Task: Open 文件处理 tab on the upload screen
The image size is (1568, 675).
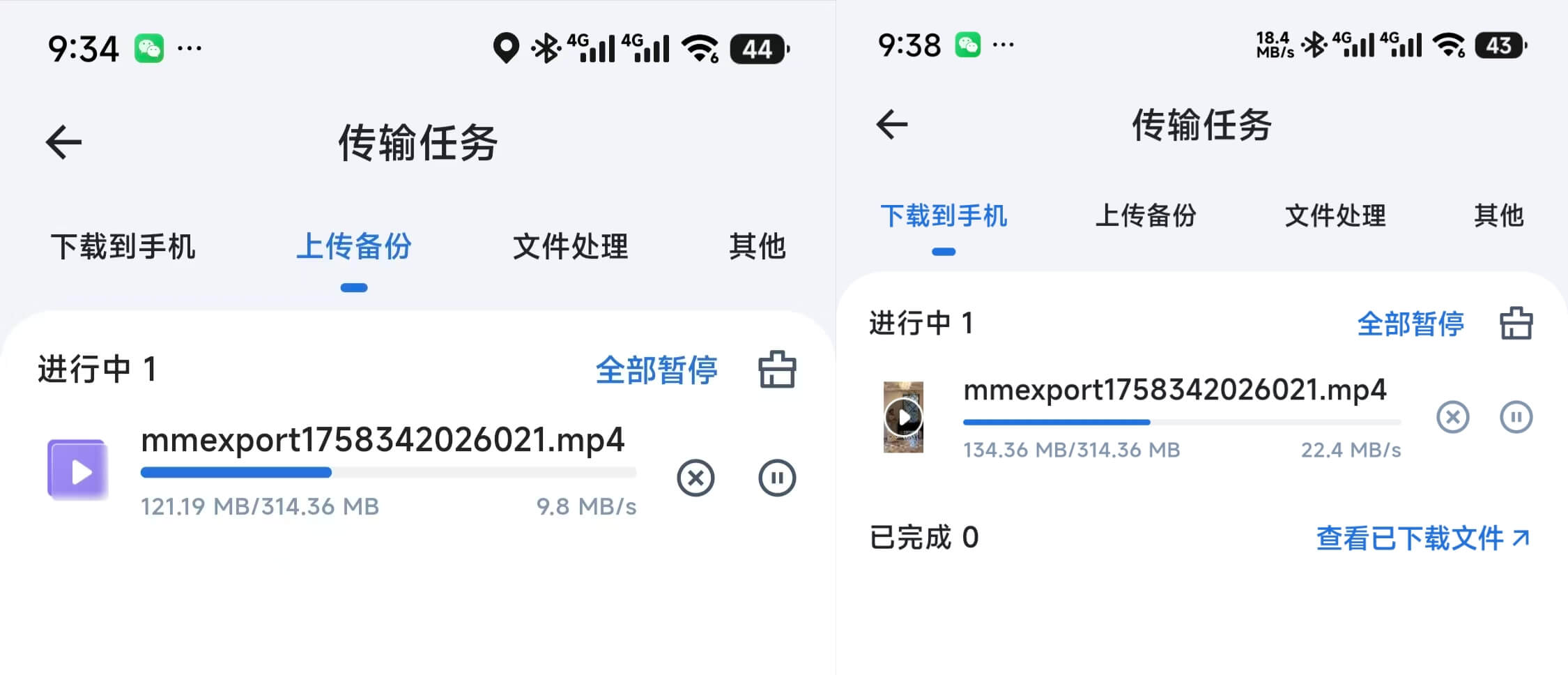Action: click(x=571, y=247)
